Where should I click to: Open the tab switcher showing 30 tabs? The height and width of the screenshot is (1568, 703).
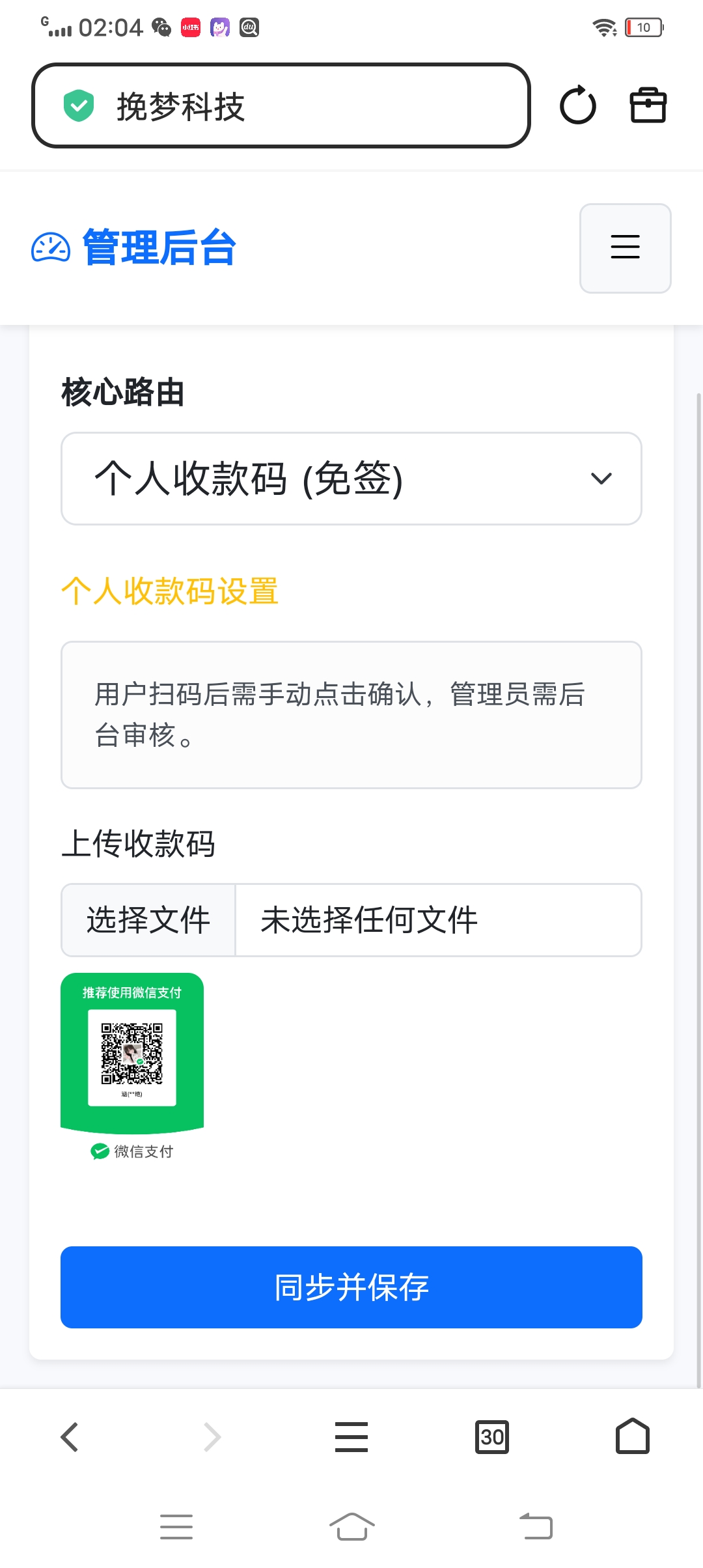tap(492, 1436)
